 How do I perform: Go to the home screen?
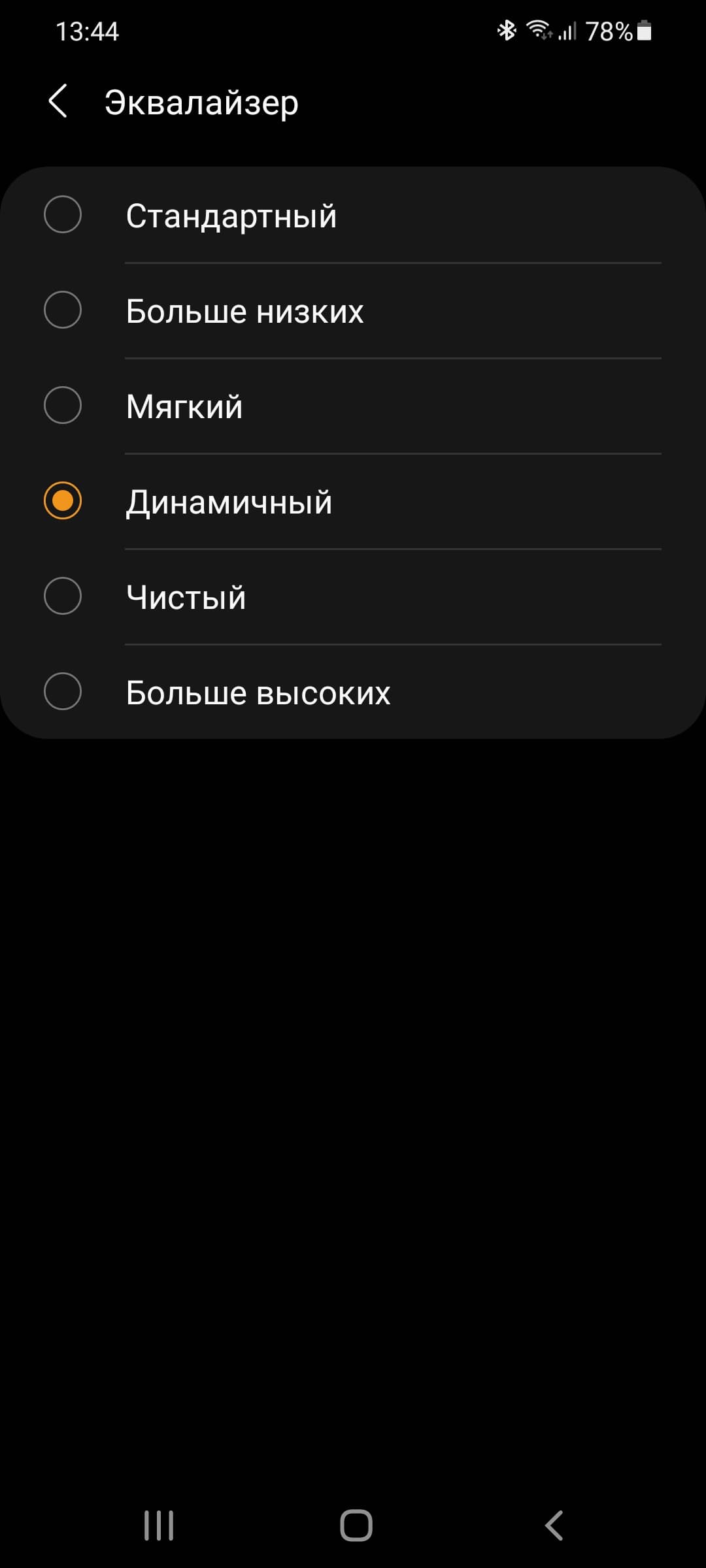[x=356, y=1526]
